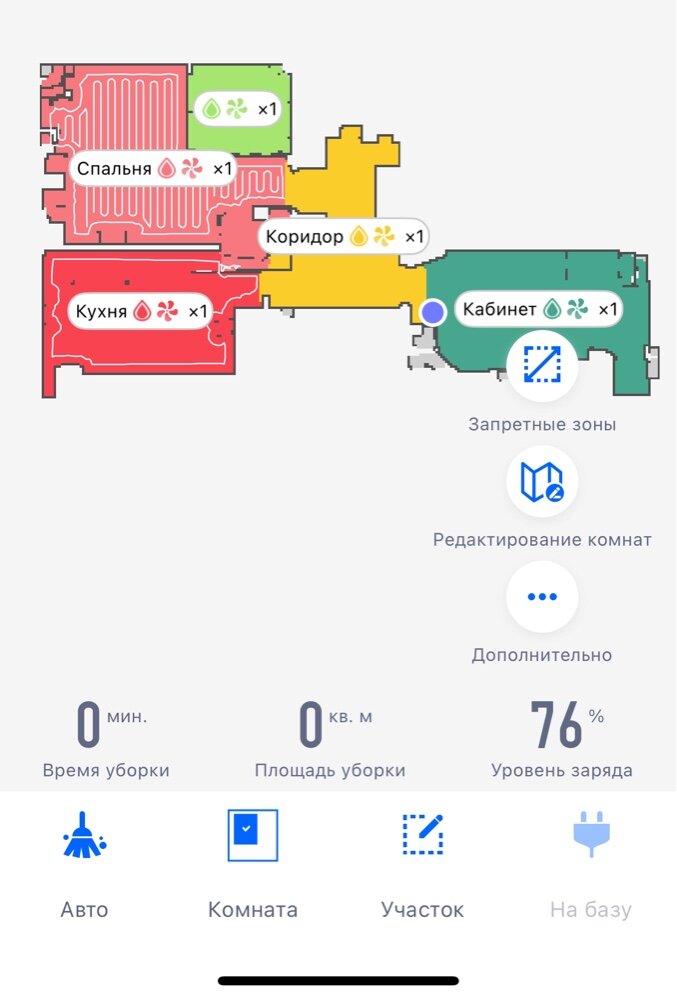Open the Дополнительно three-dot menu

[x=542, y=597]
